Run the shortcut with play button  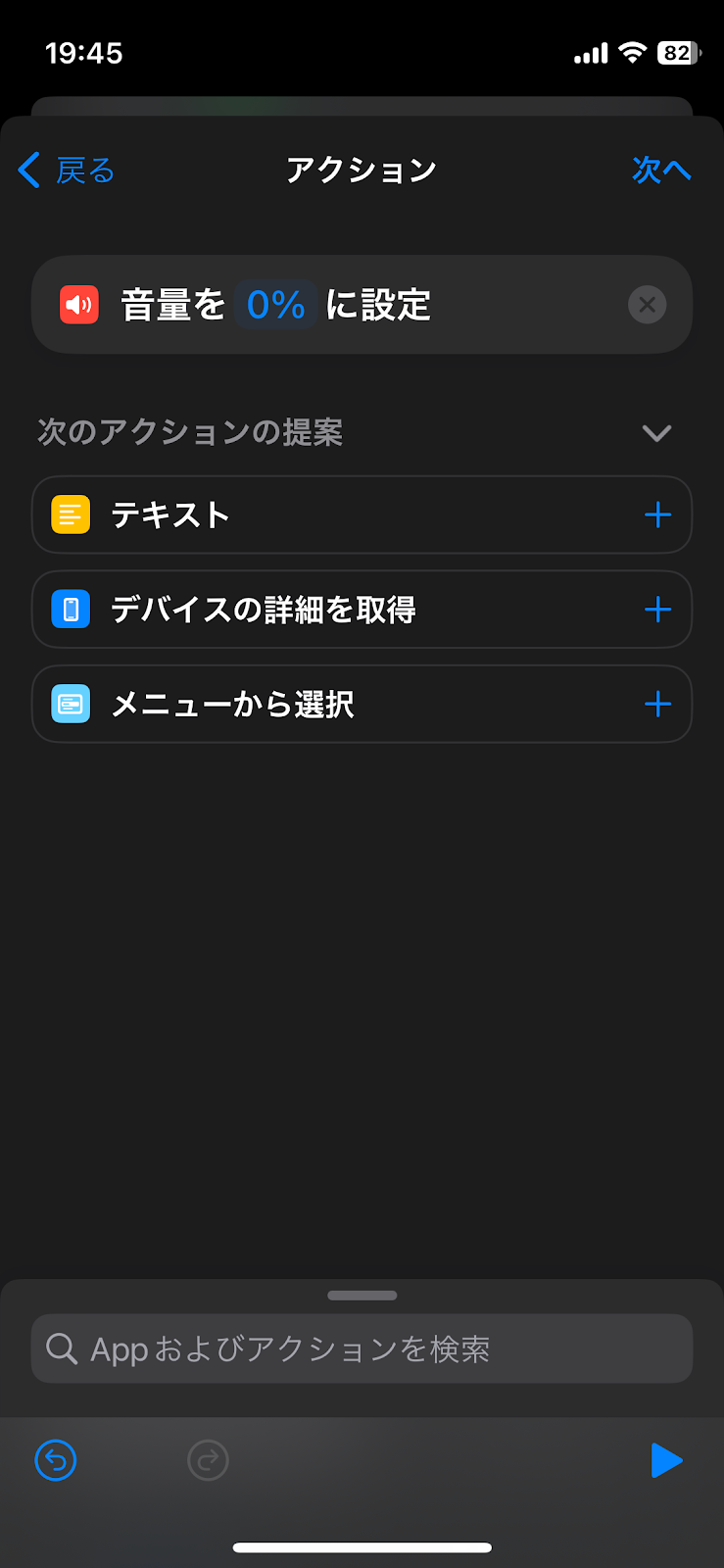click(x=666, y=1460)
